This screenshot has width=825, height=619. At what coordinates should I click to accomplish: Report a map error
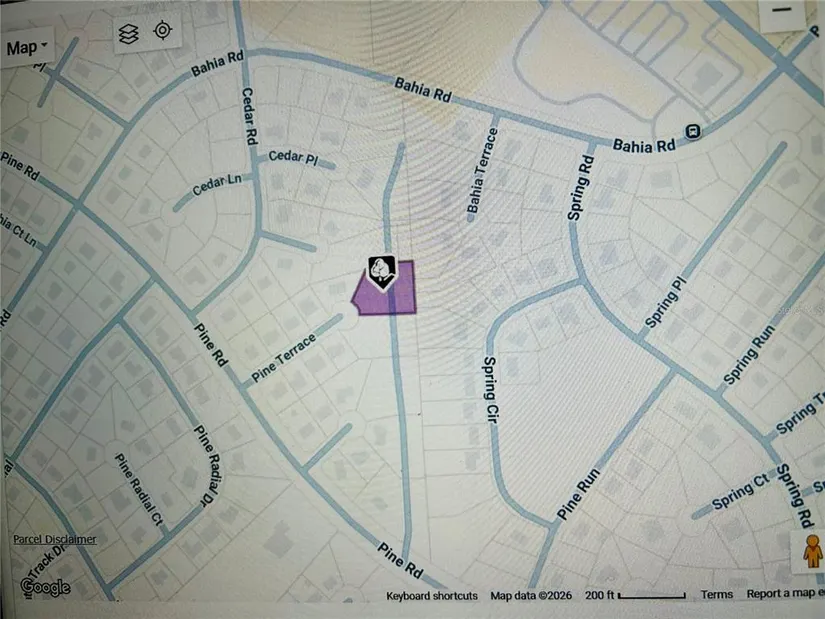784,595
